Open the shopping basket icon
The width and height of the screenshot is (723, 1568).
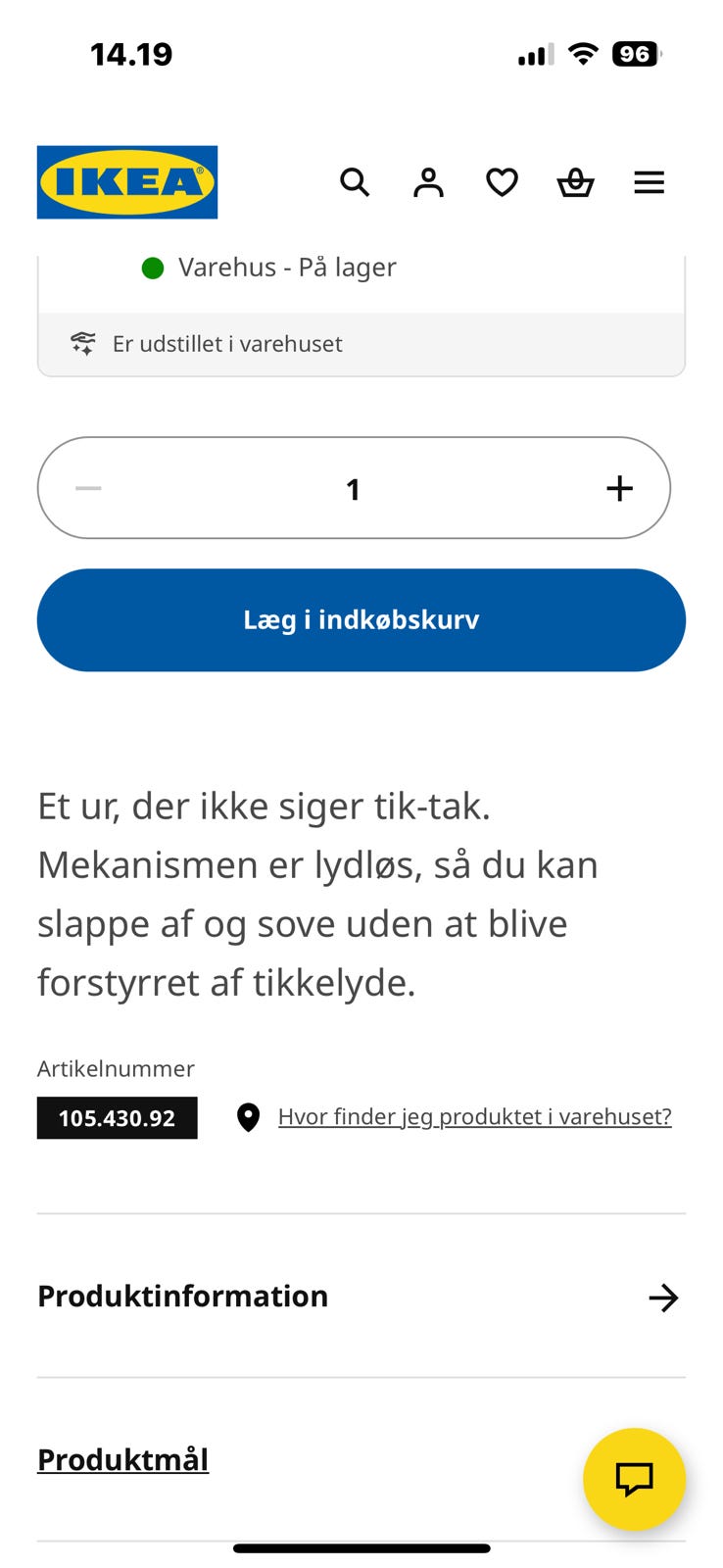click(x=576, y=182)
